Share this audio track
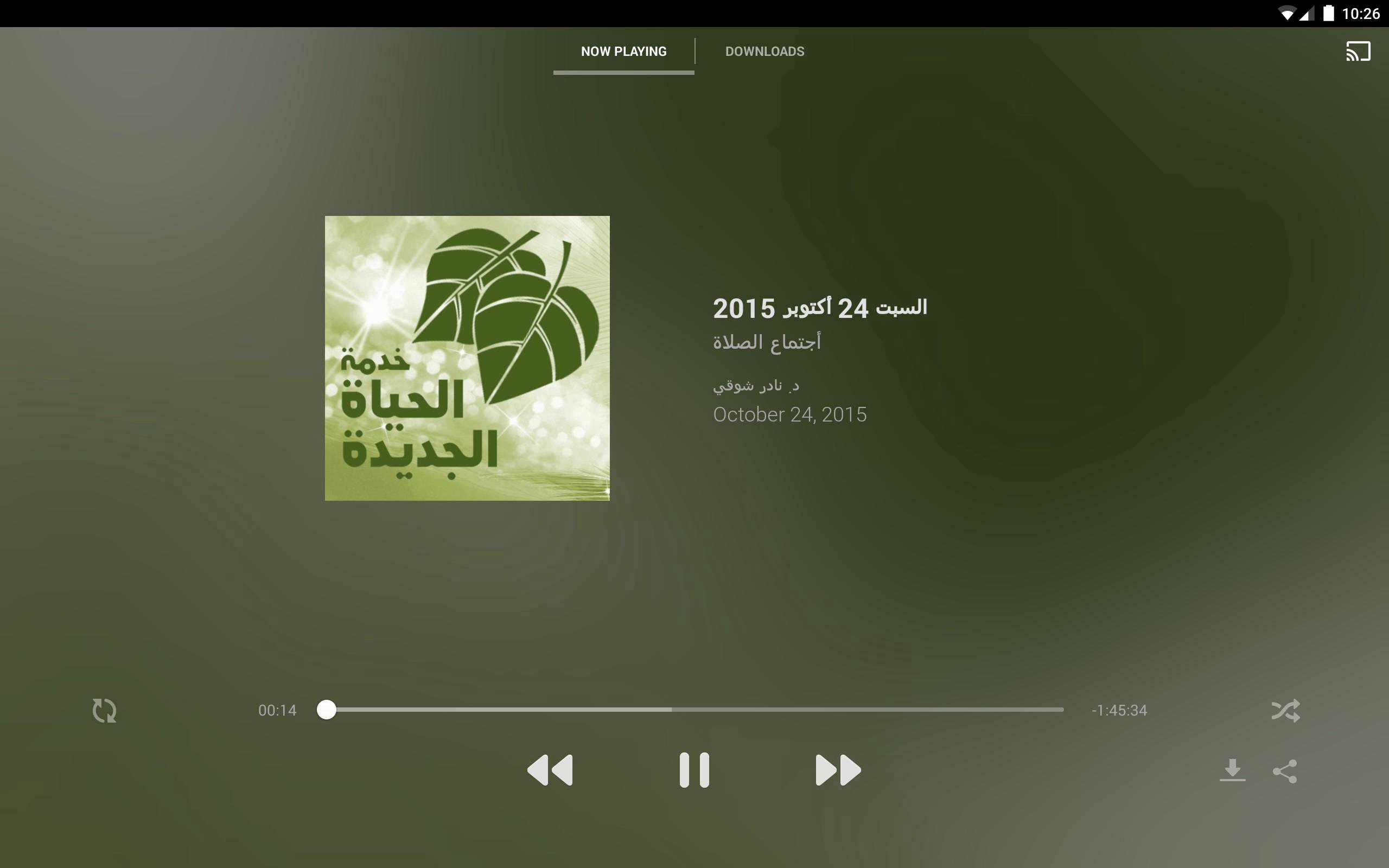 [x=1284, y=771]
